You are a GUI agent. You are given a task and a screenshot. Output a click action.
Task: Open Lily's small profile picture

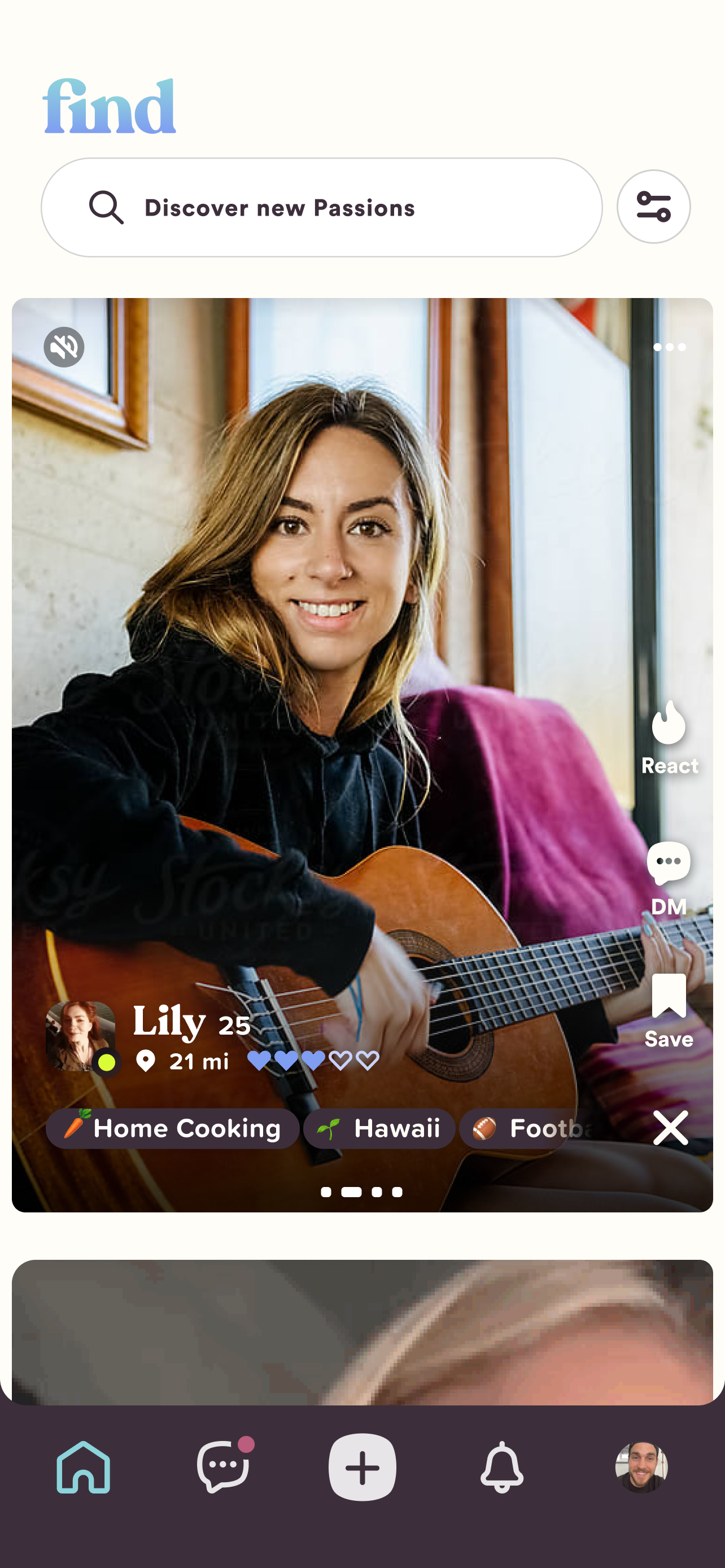pyautogui.click(x=80, y=1035)
